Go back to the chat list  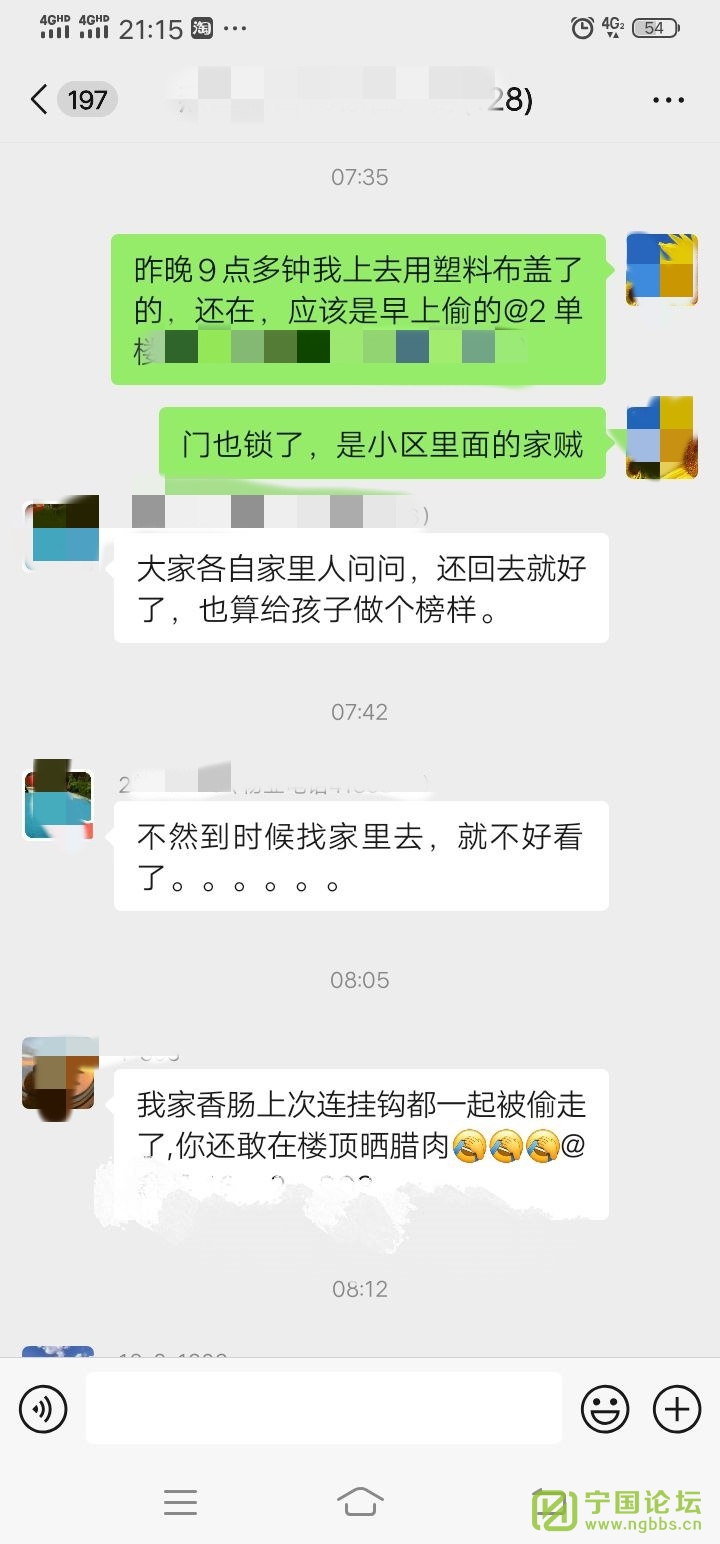[x=40, y=100]
